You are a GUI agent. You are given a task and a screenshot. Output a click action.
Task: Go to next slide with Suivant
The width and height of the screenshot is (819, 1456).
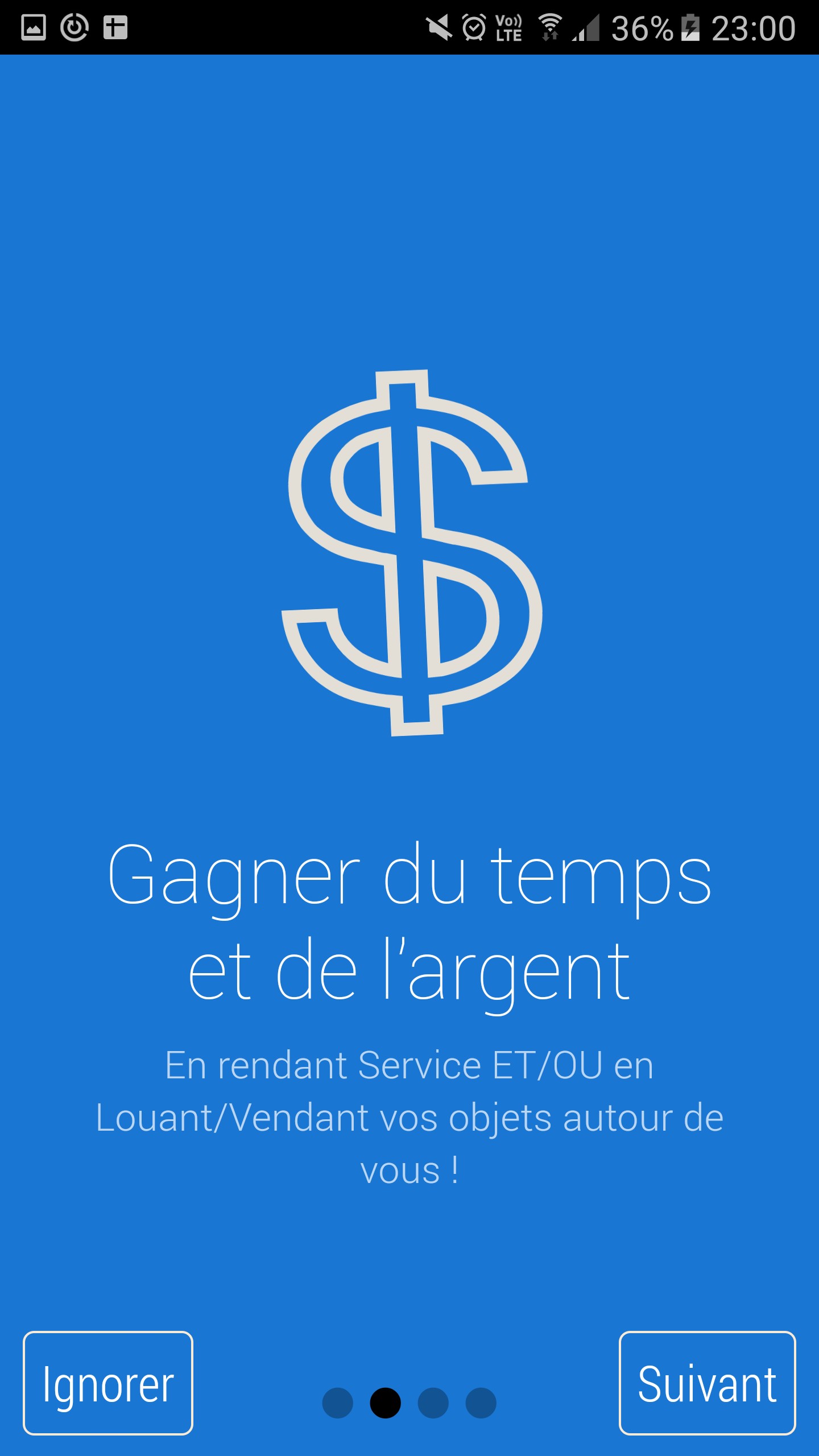click(x=707, y=1383)
